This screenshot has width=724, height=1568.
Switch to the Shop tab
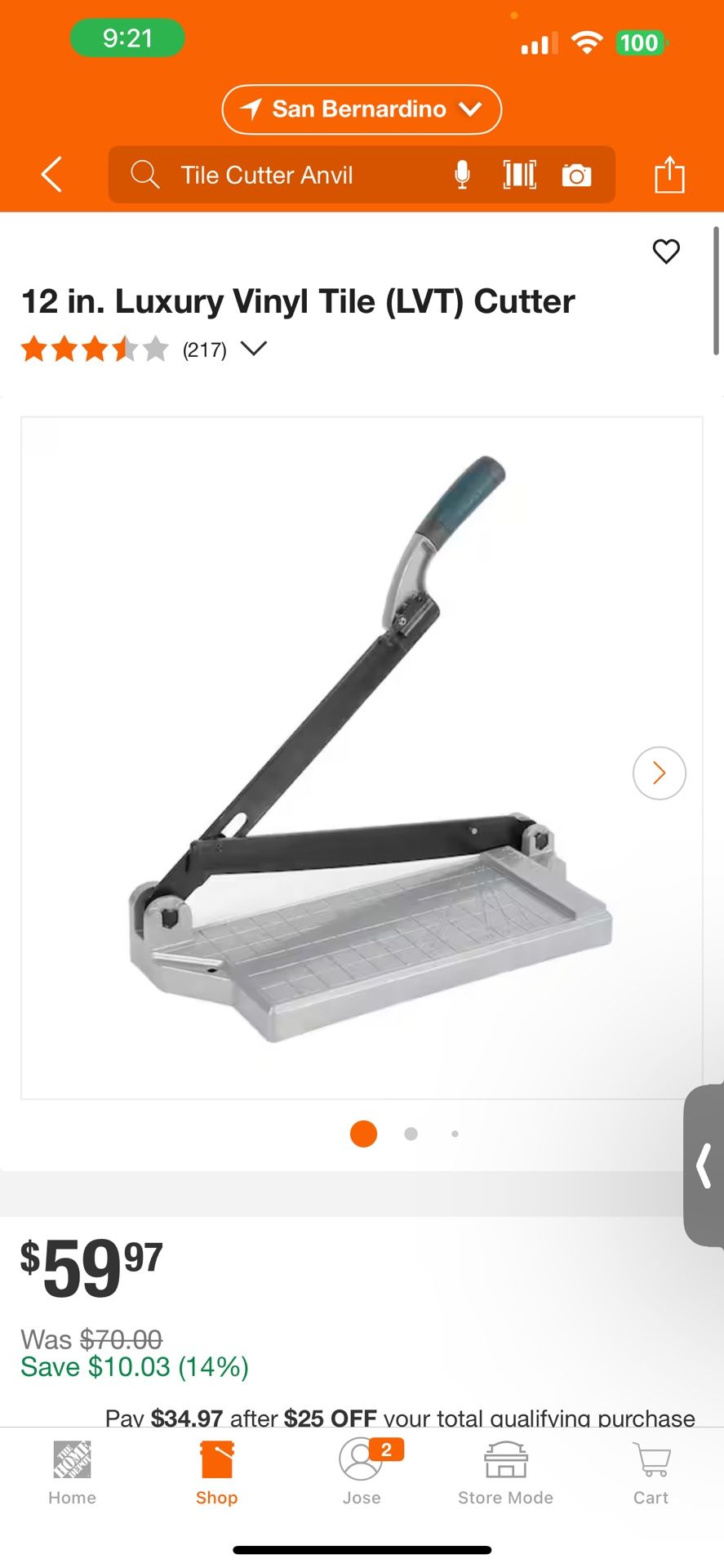[217, 1473]
